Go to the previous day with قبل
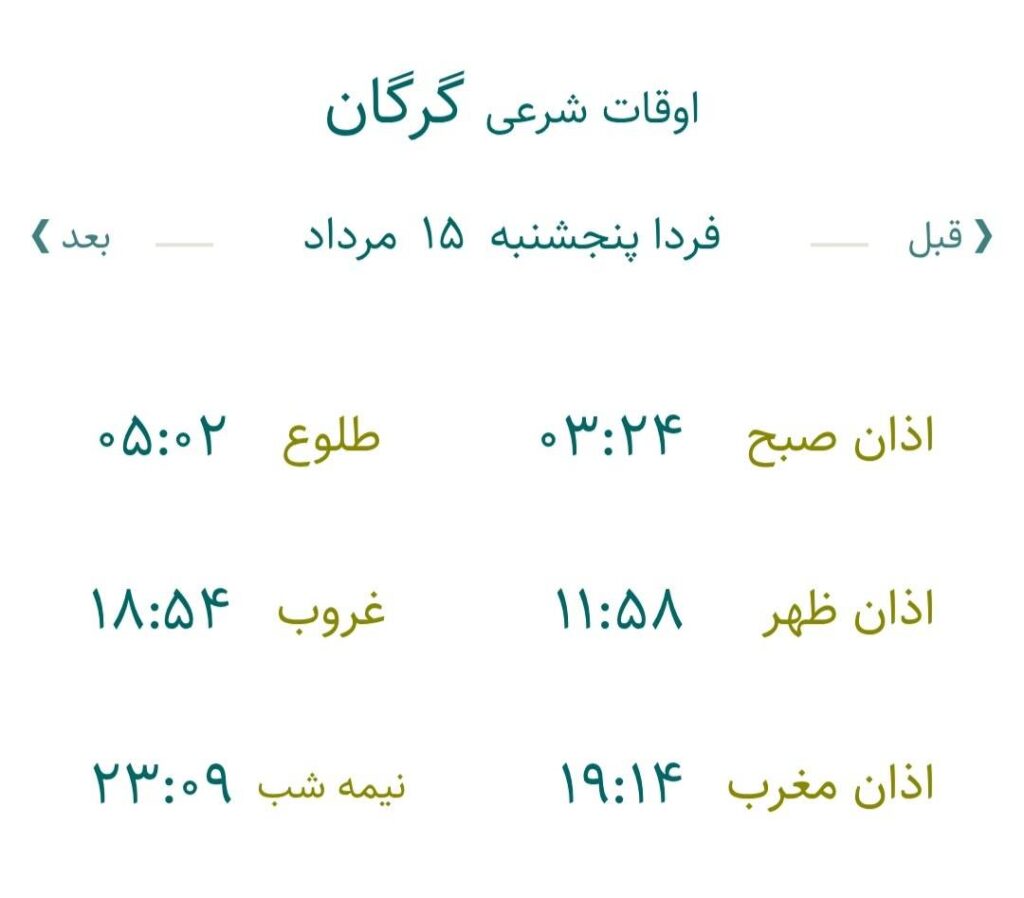 coord(950,236)
